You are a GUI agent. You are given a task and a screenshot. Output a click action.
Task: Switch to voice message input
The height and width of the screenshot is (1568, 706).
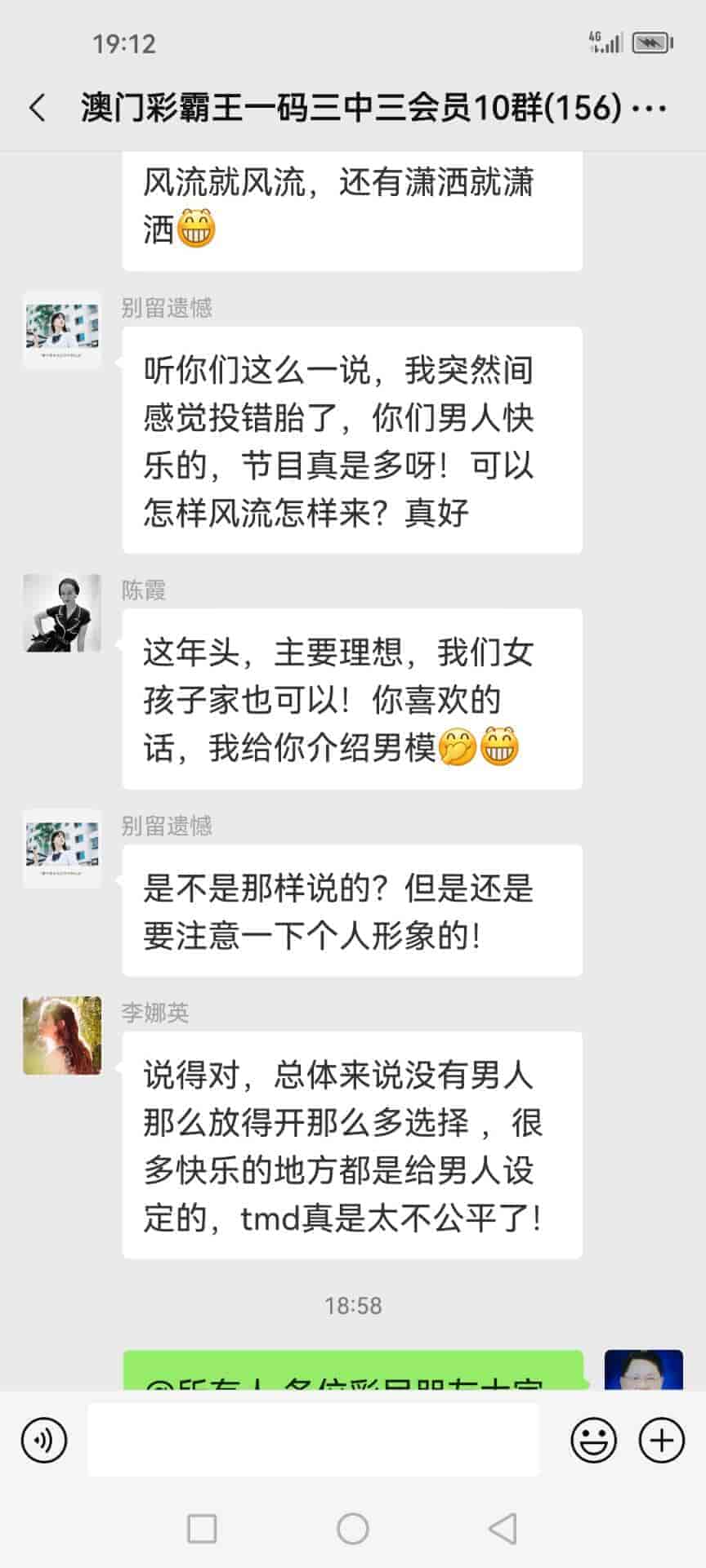click(44, 1441)
